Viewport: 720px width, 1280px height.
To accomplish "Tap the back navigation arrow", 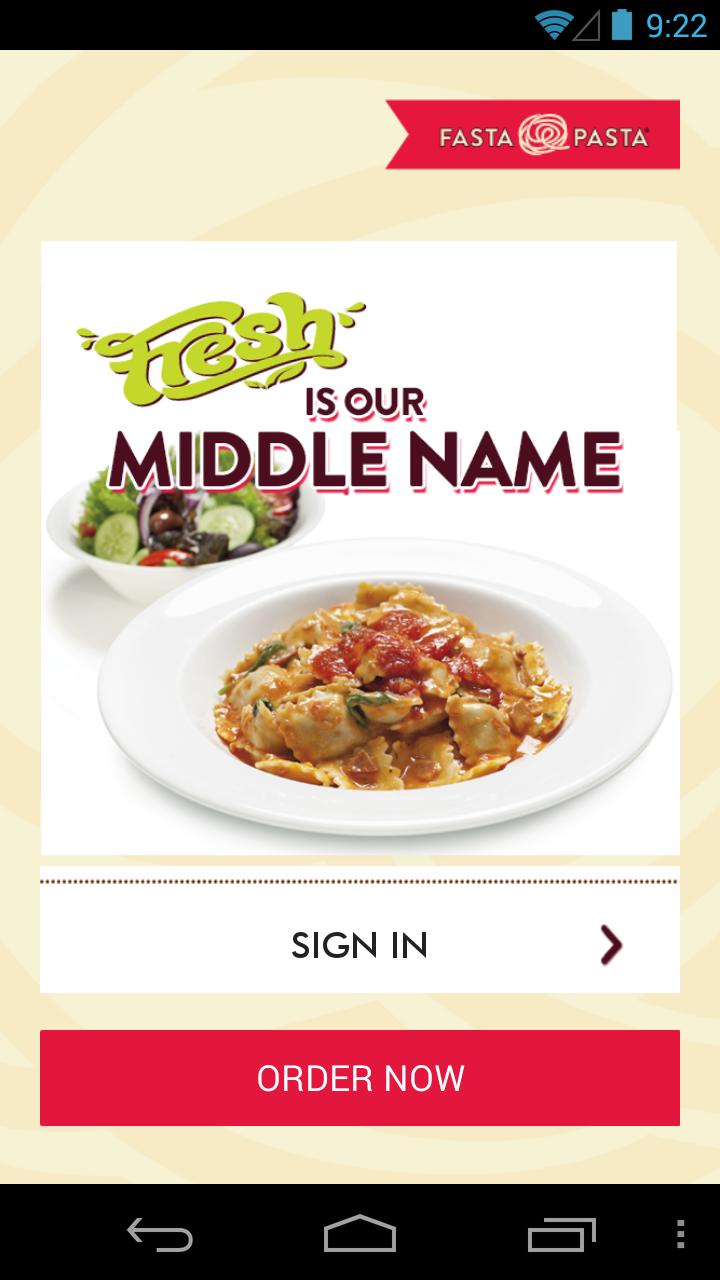I will pyautogui.click(x=158, y=1237).
